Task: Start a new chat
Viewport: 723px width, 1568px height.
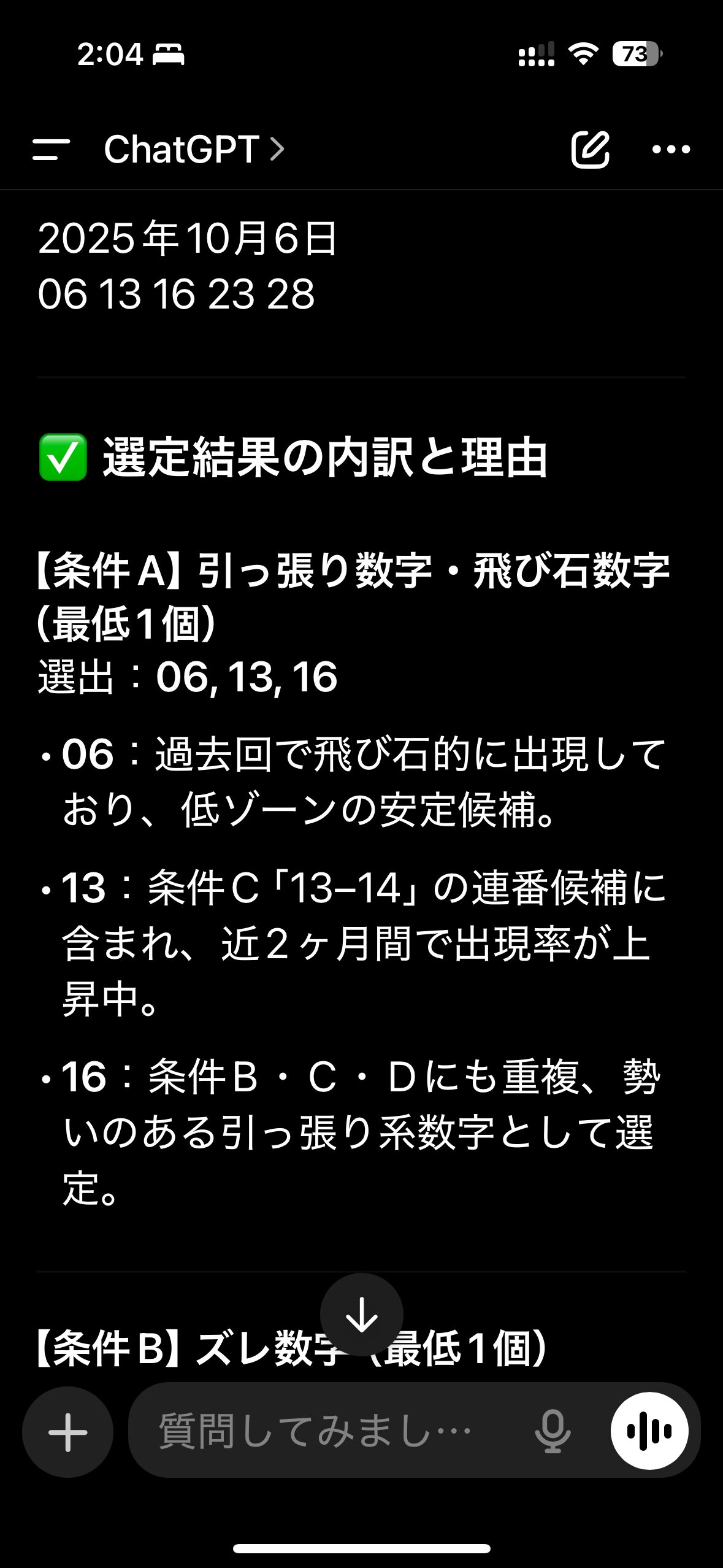Action: coord(590,149)
